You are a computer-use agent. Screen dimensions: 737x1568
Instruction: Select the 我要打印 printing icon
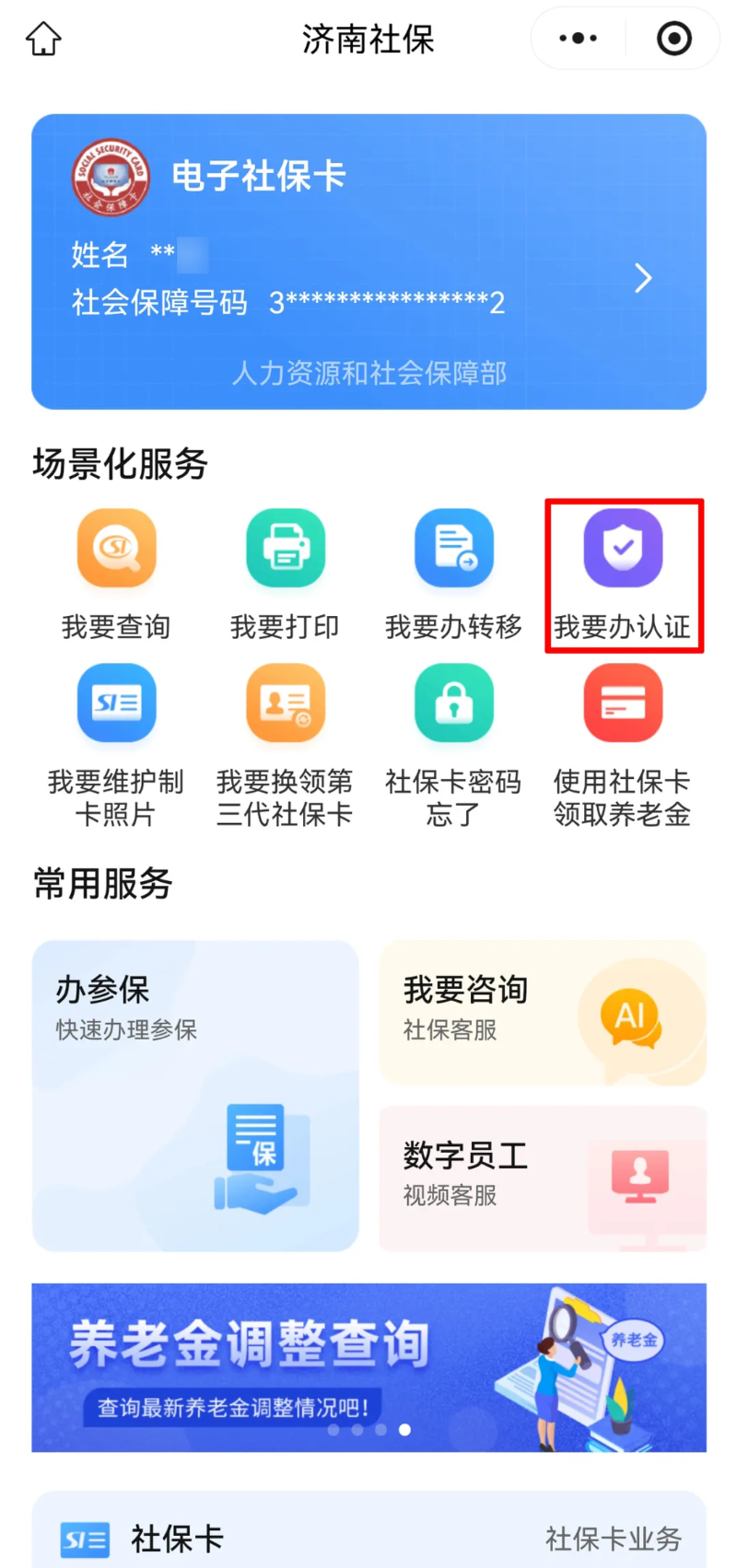pos(285,548)
